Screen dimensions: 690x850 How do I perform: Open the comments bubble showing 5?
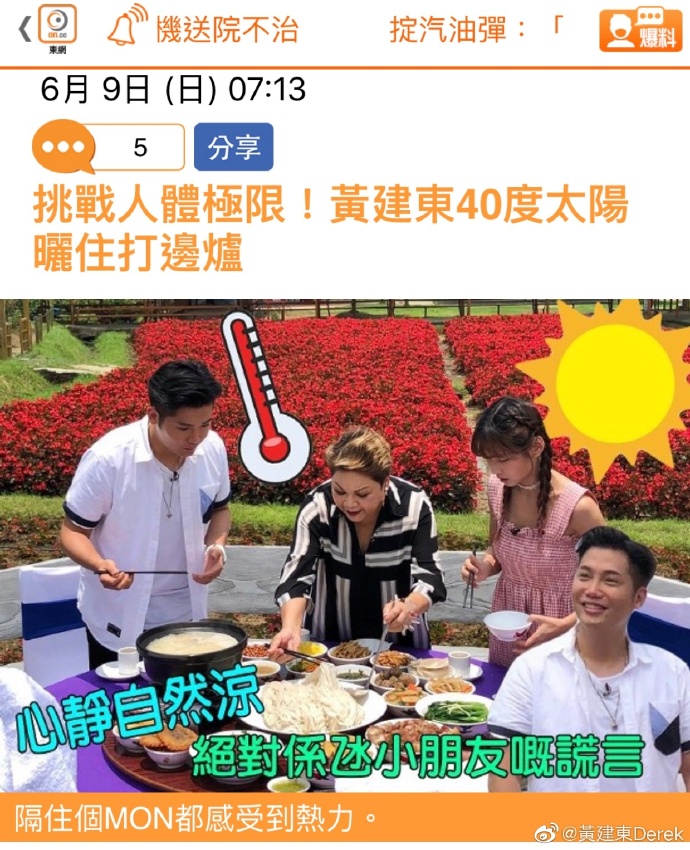[x=109, y=148]
